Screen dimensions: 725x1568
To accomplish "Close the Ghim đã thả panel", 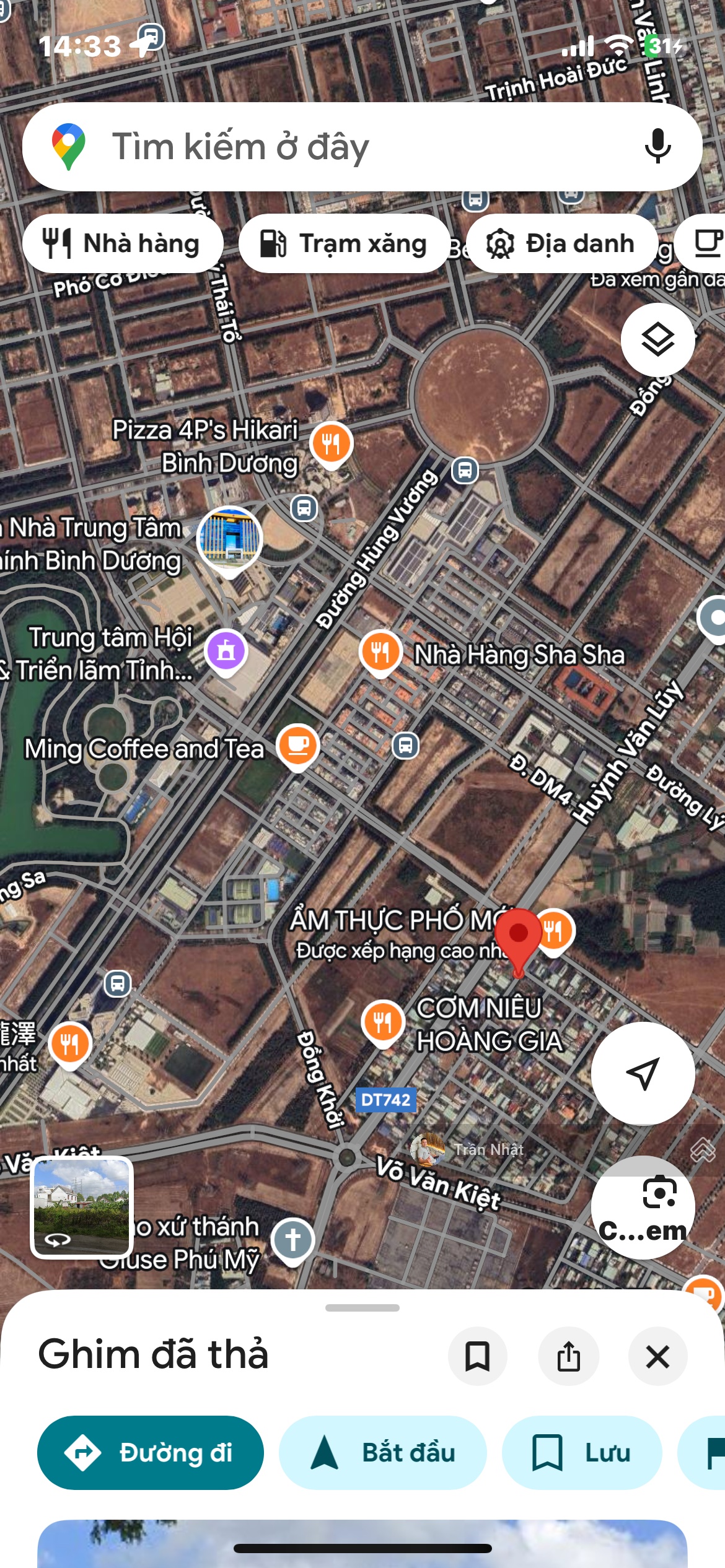I will (657, 1356).
